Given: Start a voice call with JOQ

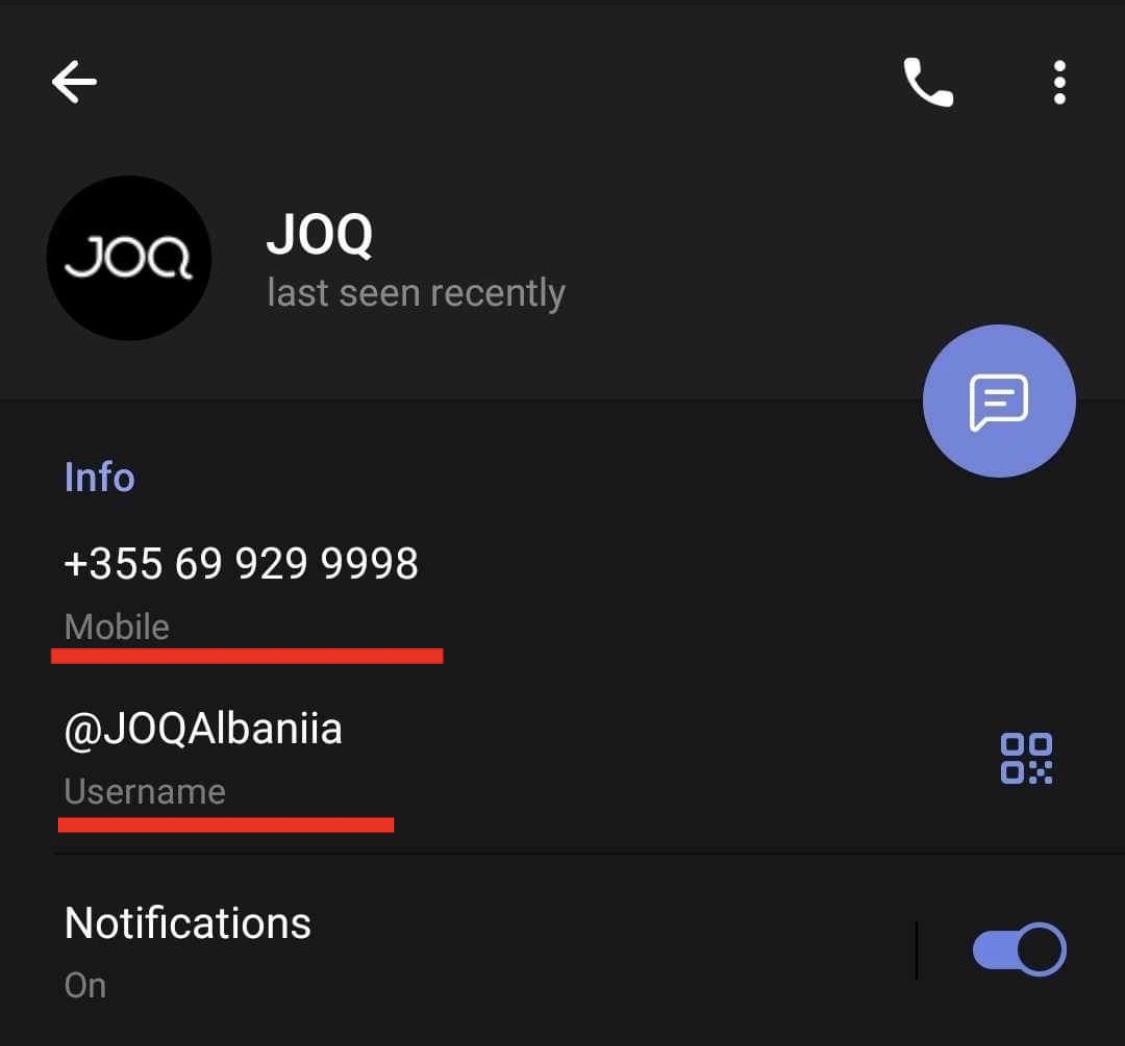Looking at the screenshot, I should (928, 82).
